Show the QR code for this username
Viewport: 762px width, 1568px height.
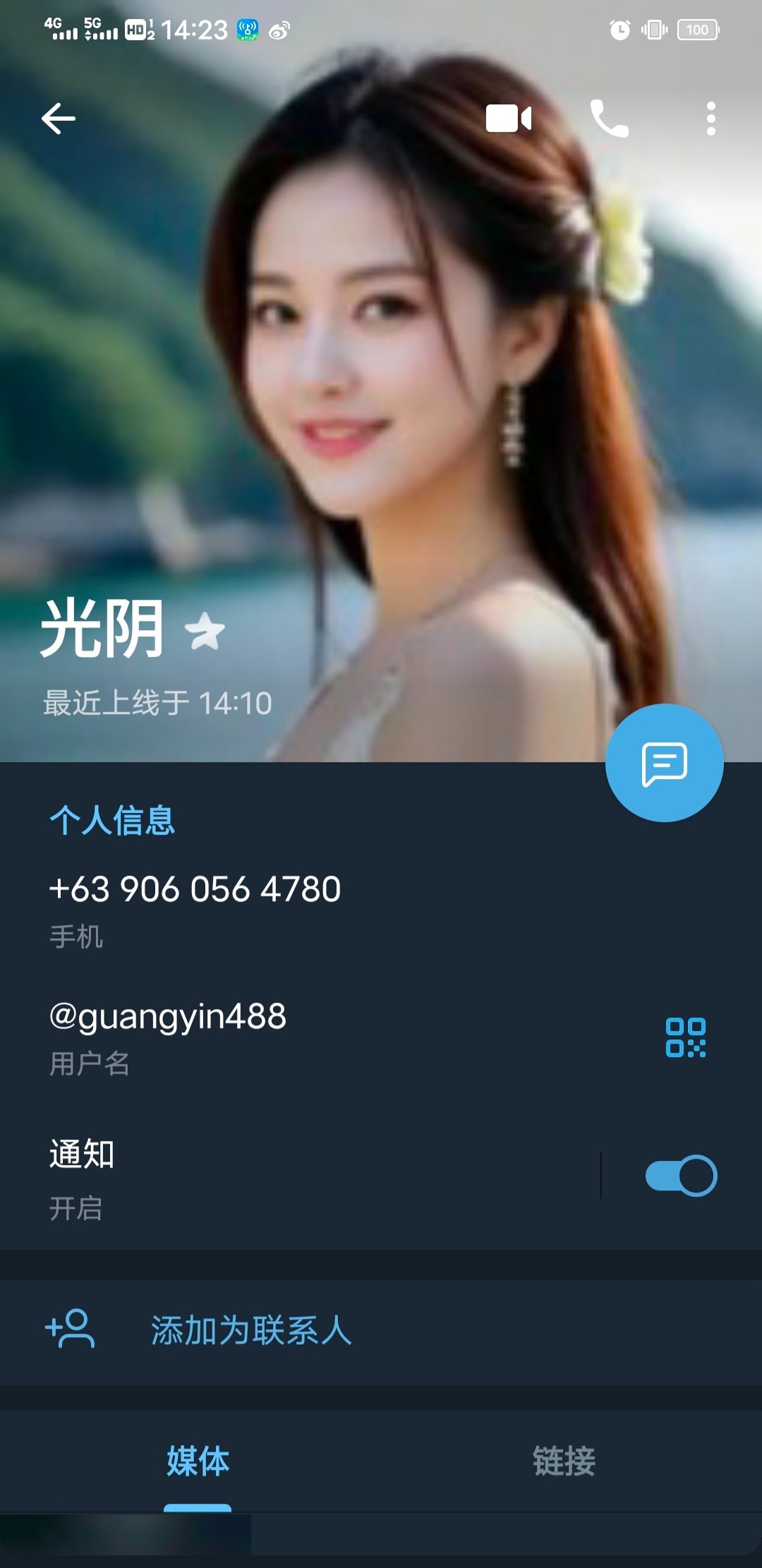685,1037
